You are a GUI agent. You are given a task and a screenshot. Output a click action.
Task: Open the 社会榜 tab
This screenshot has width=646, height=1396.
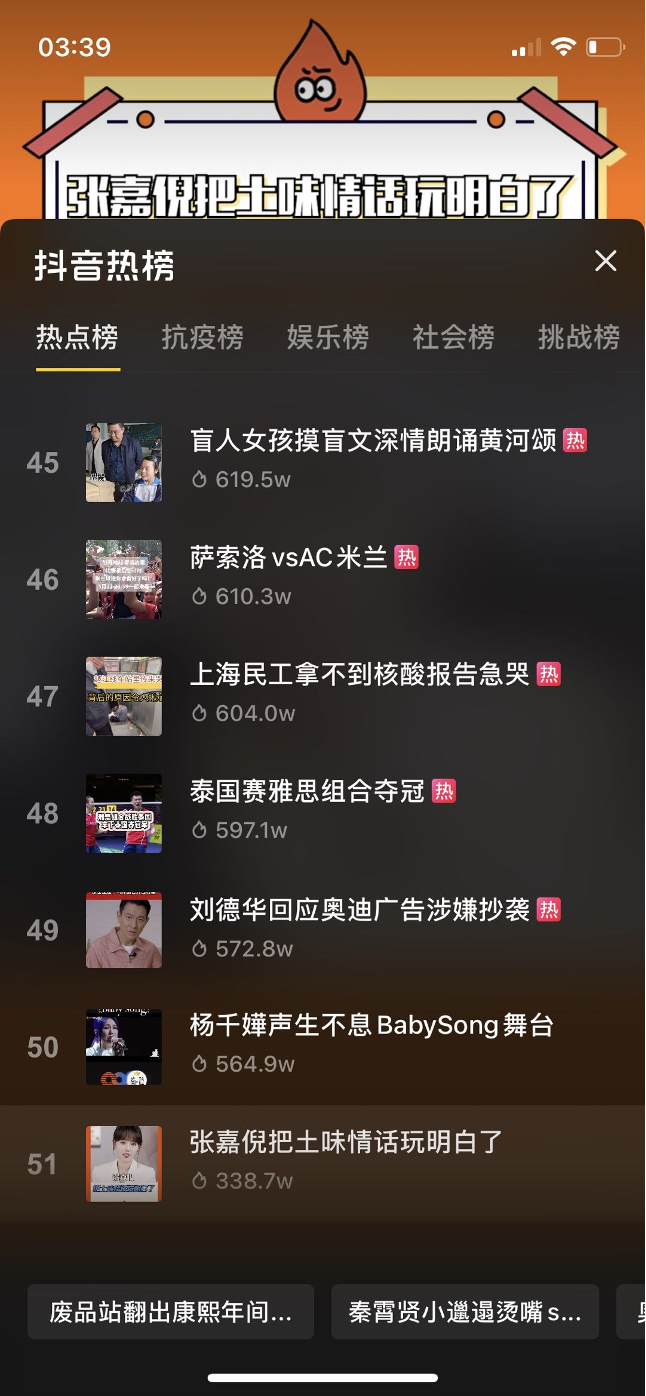tap(453, 338)
